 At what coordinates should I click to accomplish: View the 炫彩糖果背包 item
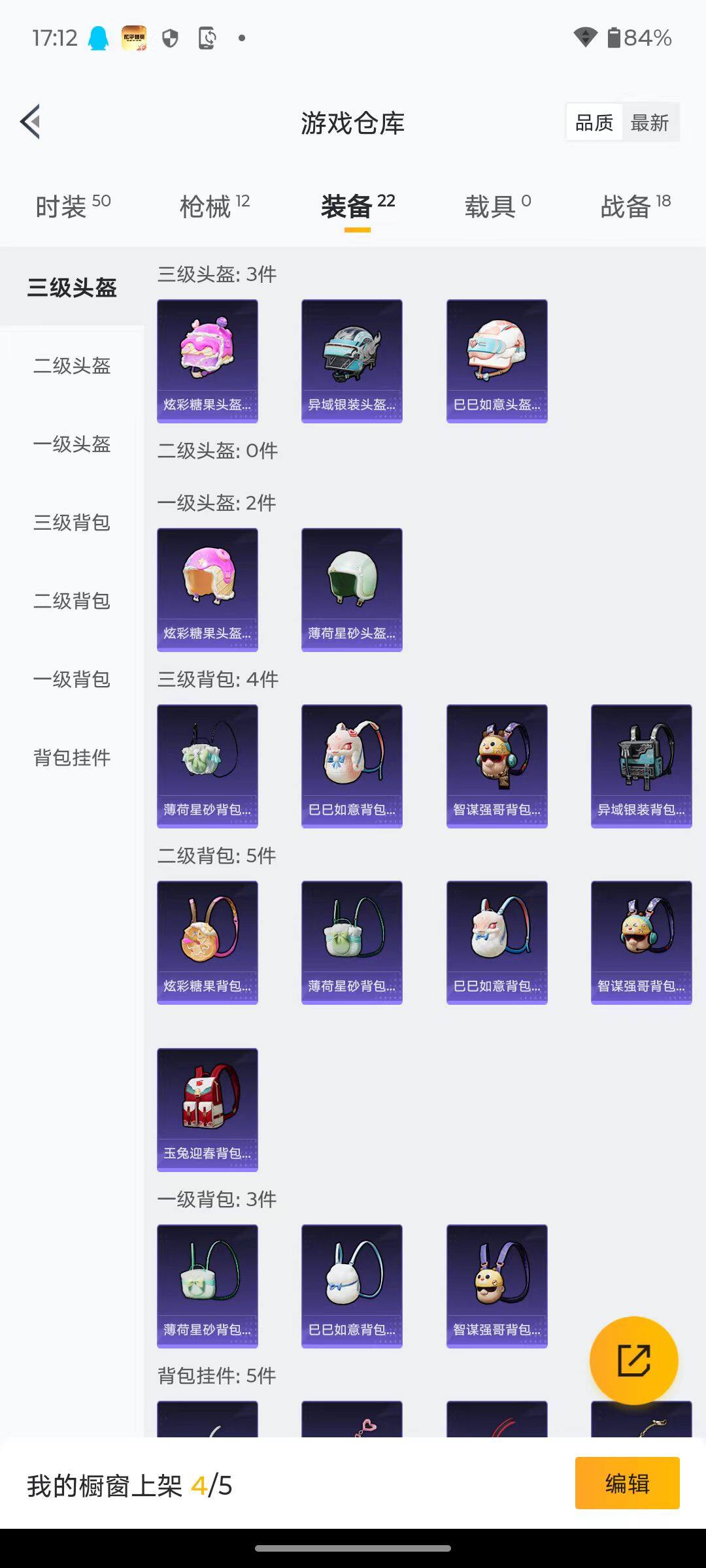[207, 942]
